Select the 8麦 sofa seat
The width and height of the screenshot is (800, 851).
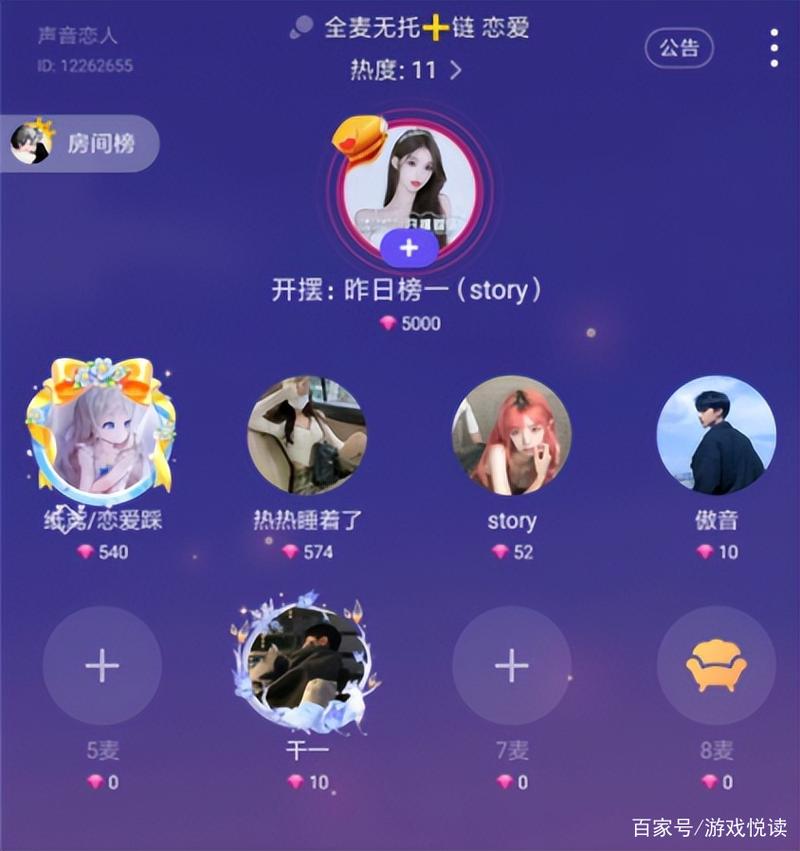click(716, 666)
